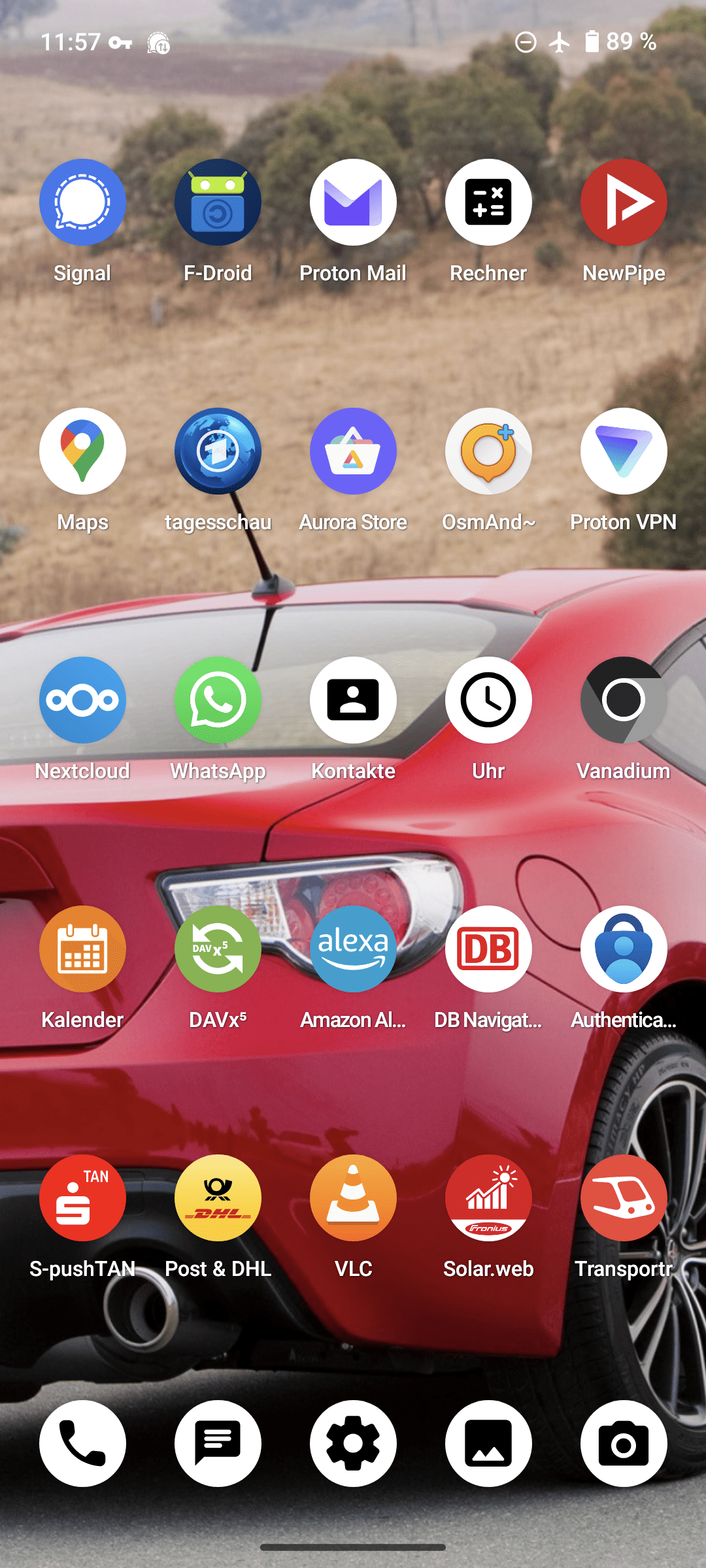Image resolution: width=706 pixels, height=1568 pixels.
Task: Open S-pushTAN banking app
Action: 82,1198
